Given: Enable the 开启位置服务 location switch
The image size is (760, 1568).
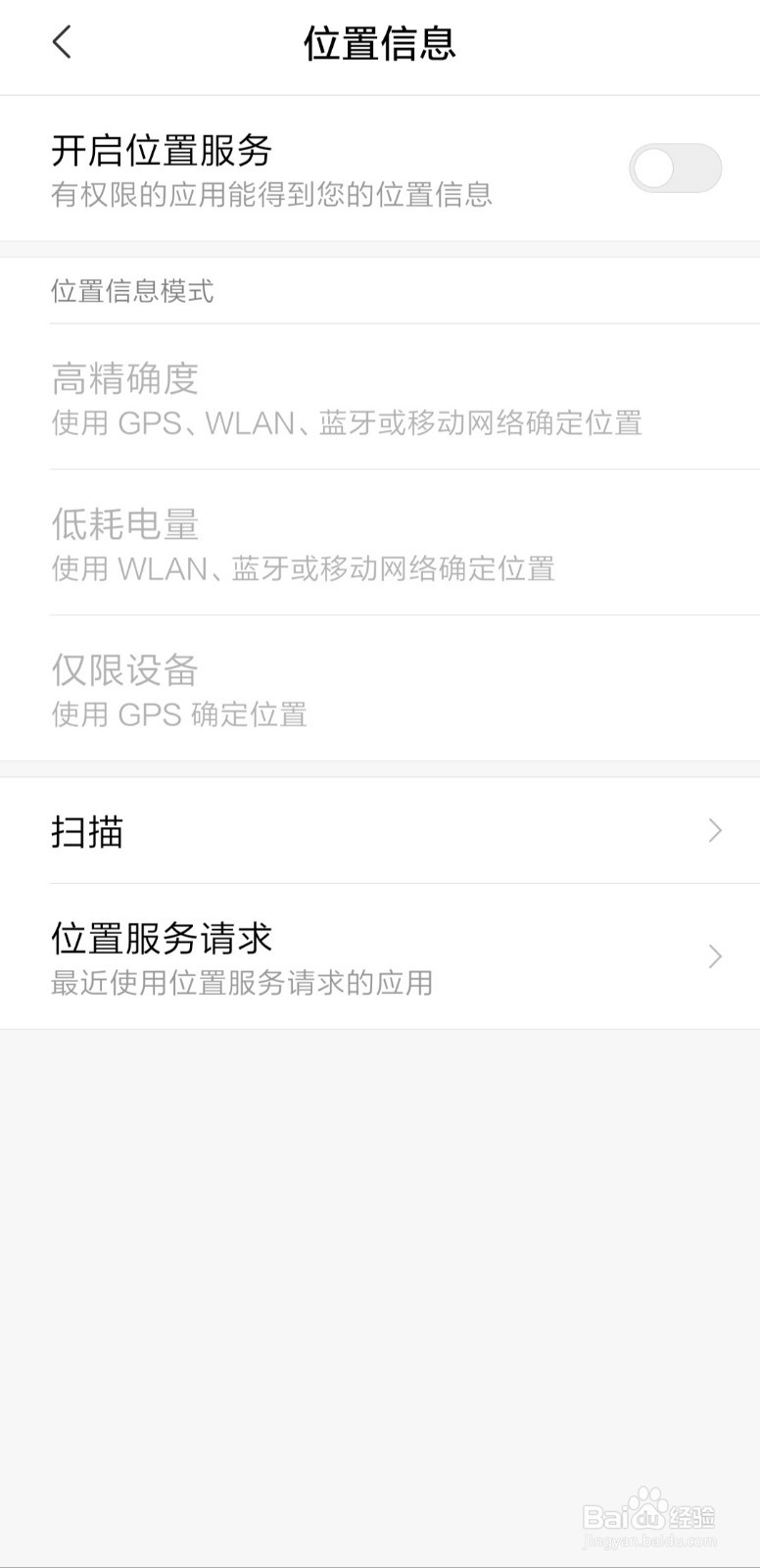Looking at the screenshot, I should tap(676, 168).
